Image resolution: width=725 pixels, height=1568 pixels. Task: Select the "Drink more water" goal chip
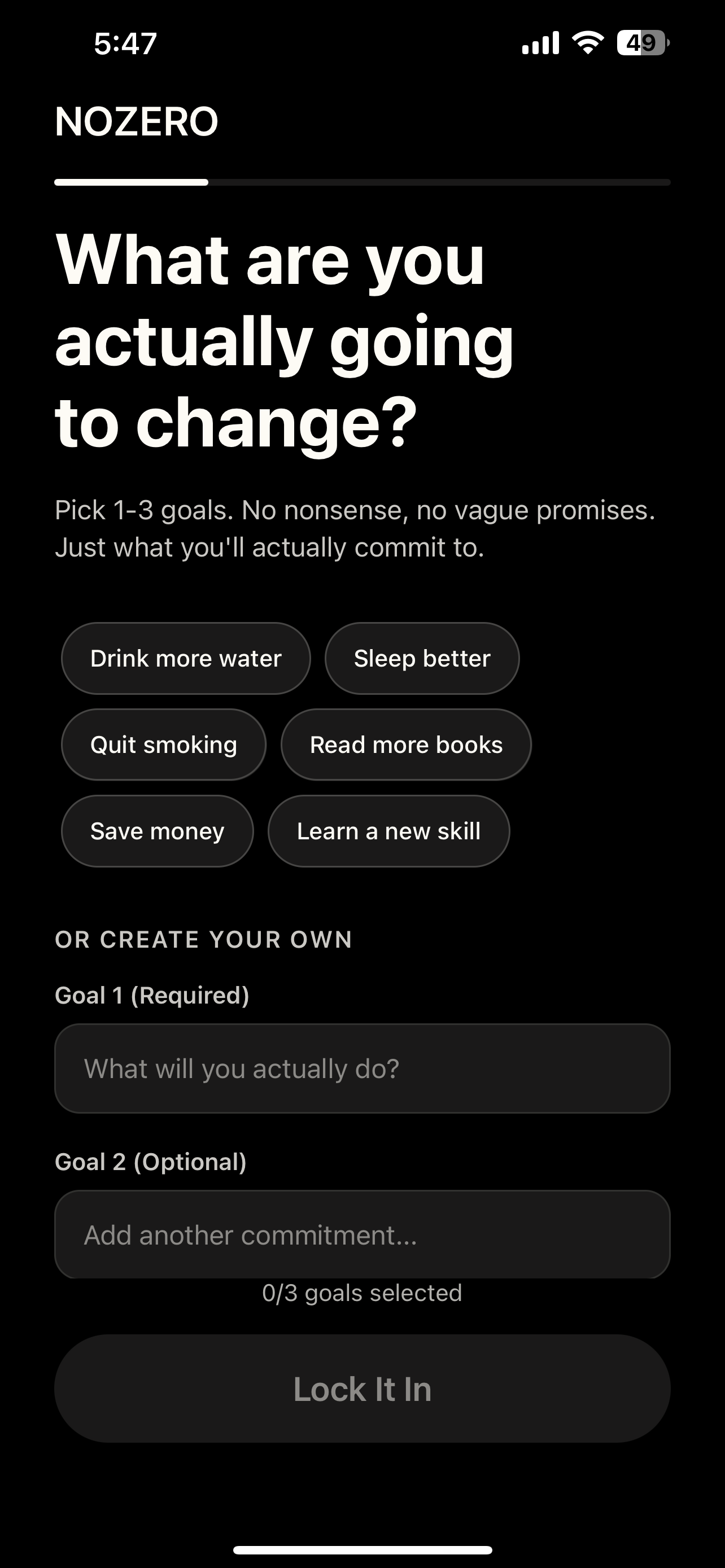point(186,658)
